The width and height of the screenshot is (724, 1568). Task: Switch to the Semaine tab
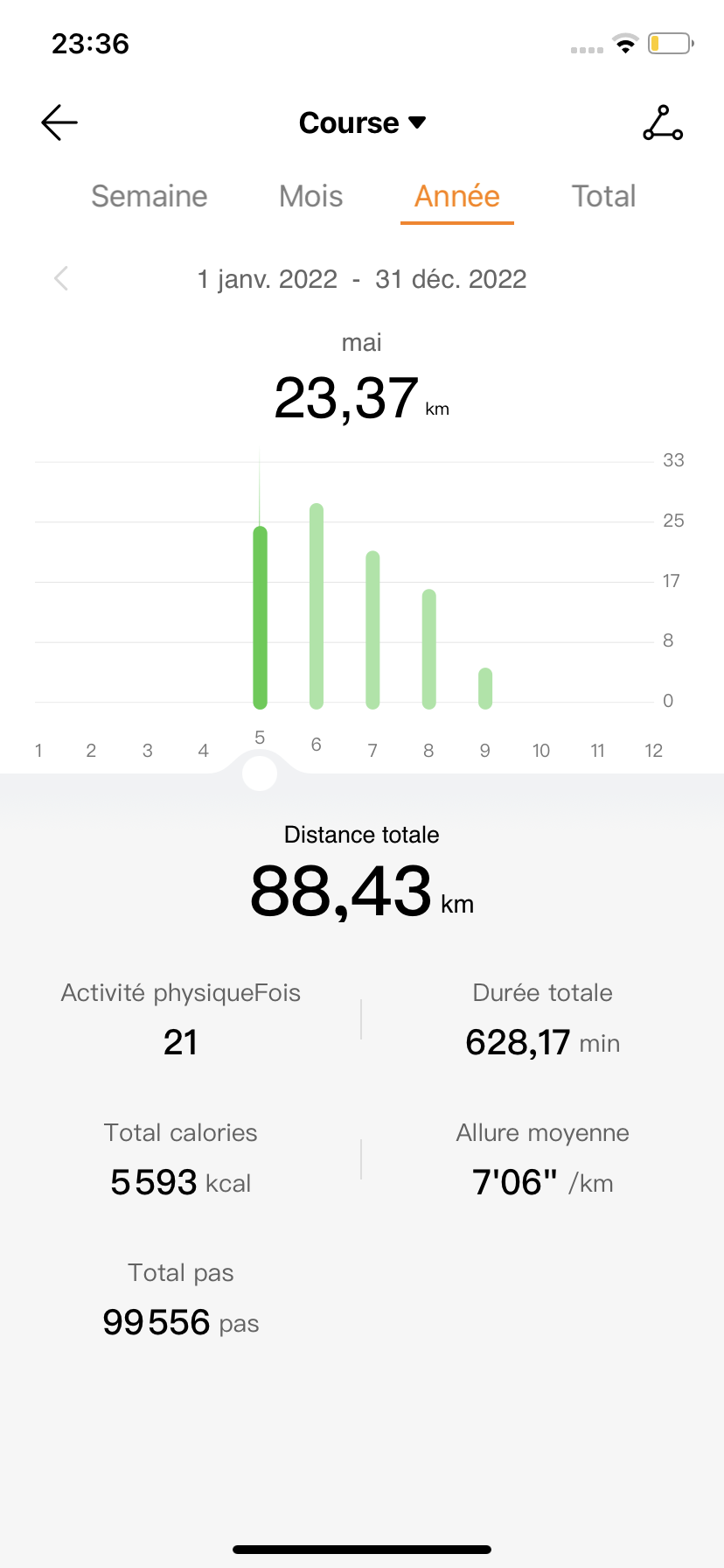150,197
